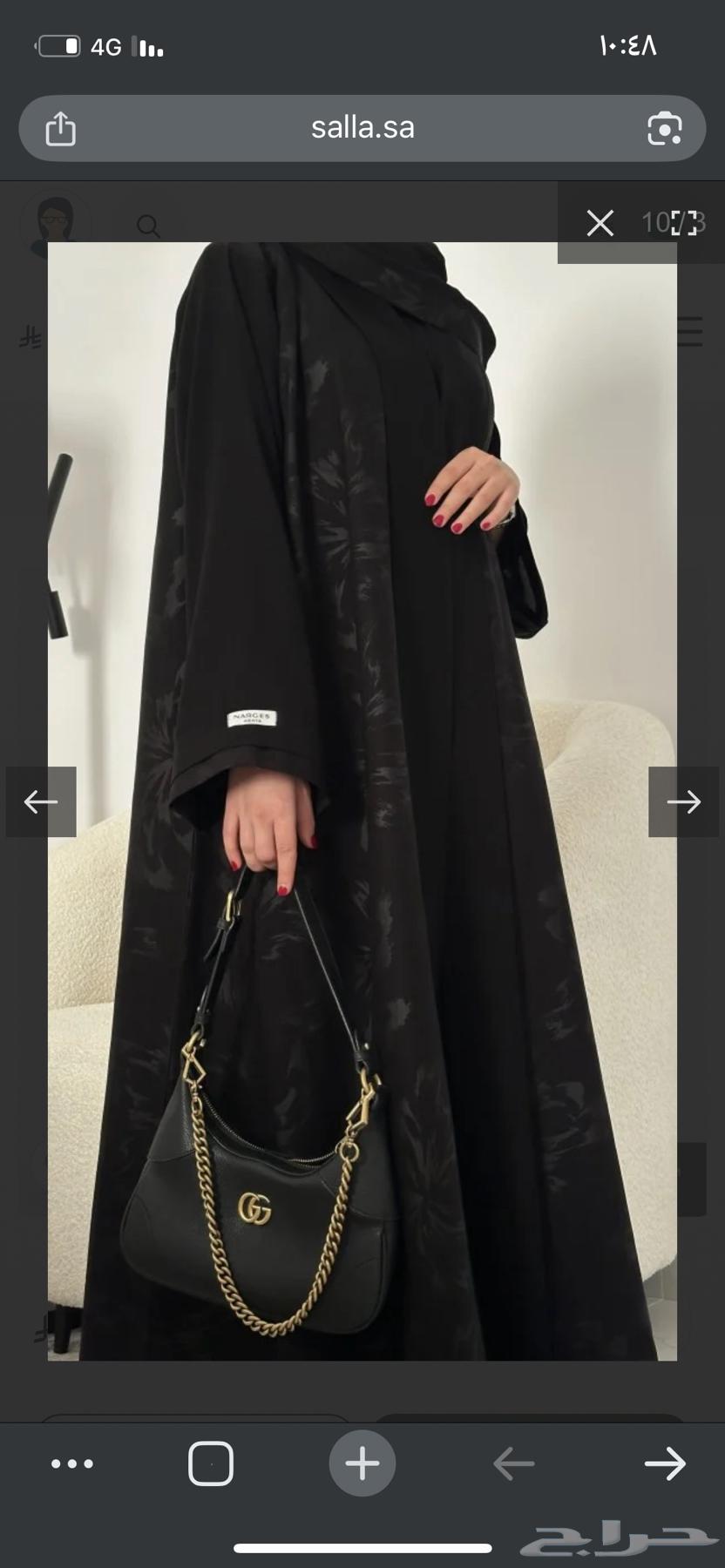Open the camera visual search icon

[x=665, y=128]
